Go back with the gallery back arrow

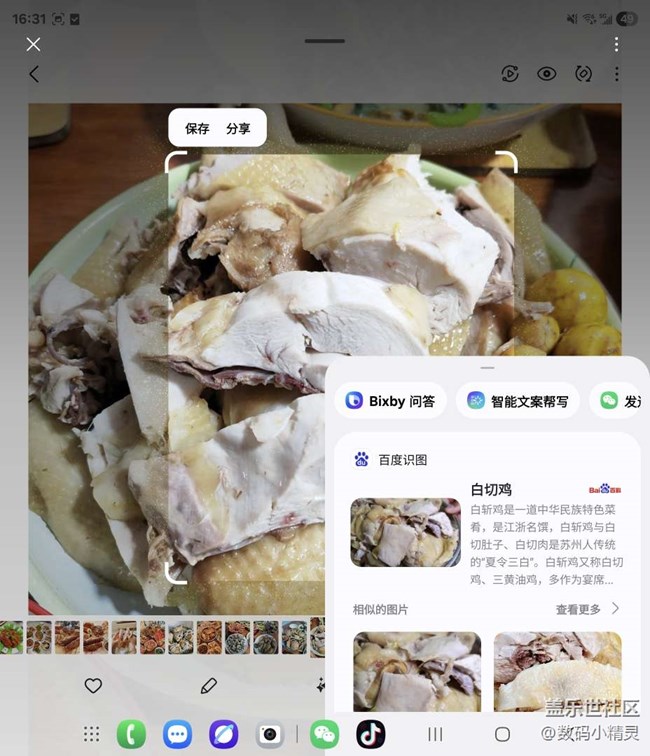[34, 74]
